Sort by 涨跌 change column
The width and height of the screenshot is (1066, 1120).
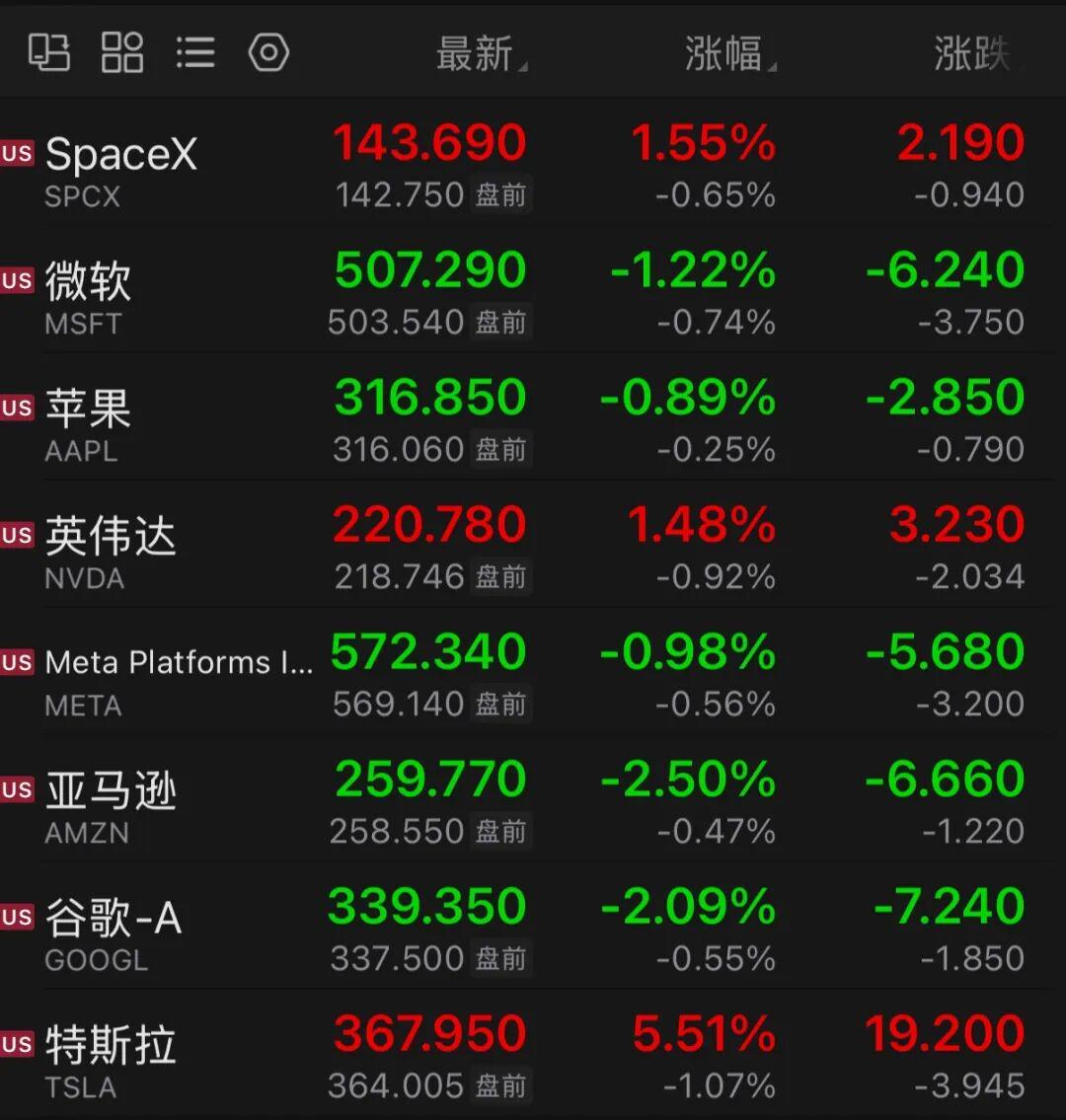[971, 53]
